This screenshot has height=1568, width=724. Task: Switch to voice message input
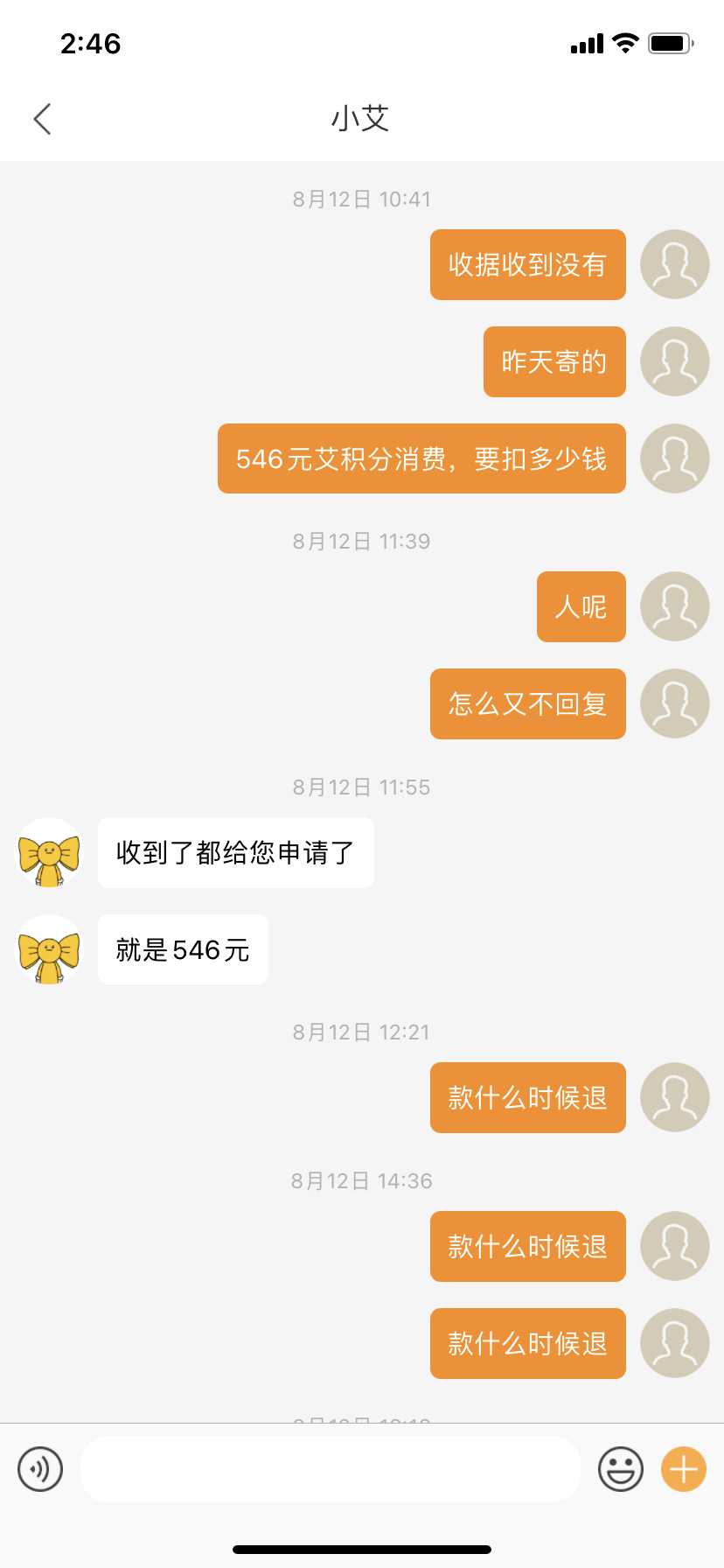pos(40,1469)
